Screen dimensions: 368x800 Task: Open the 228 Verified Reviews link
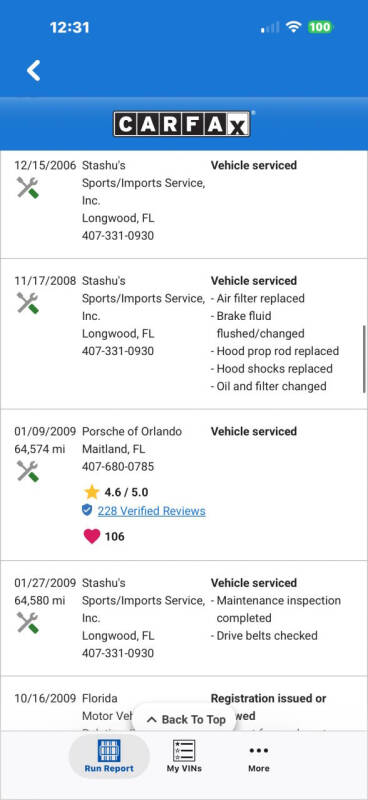pyautogui.click(x=152, y=511)
